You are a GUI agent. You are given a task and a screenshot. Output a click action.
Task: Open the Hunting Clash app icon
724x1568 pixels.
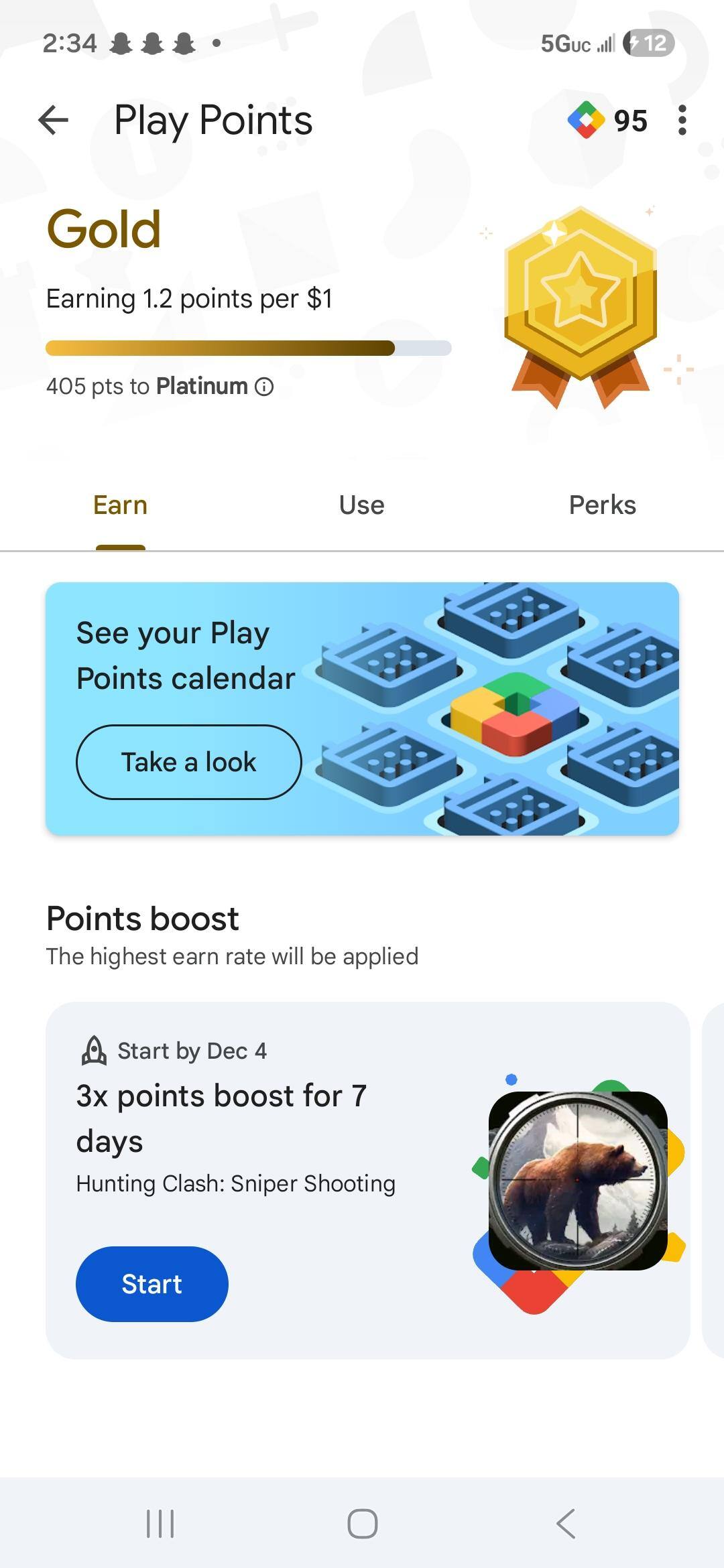(x=578, y=1181)
